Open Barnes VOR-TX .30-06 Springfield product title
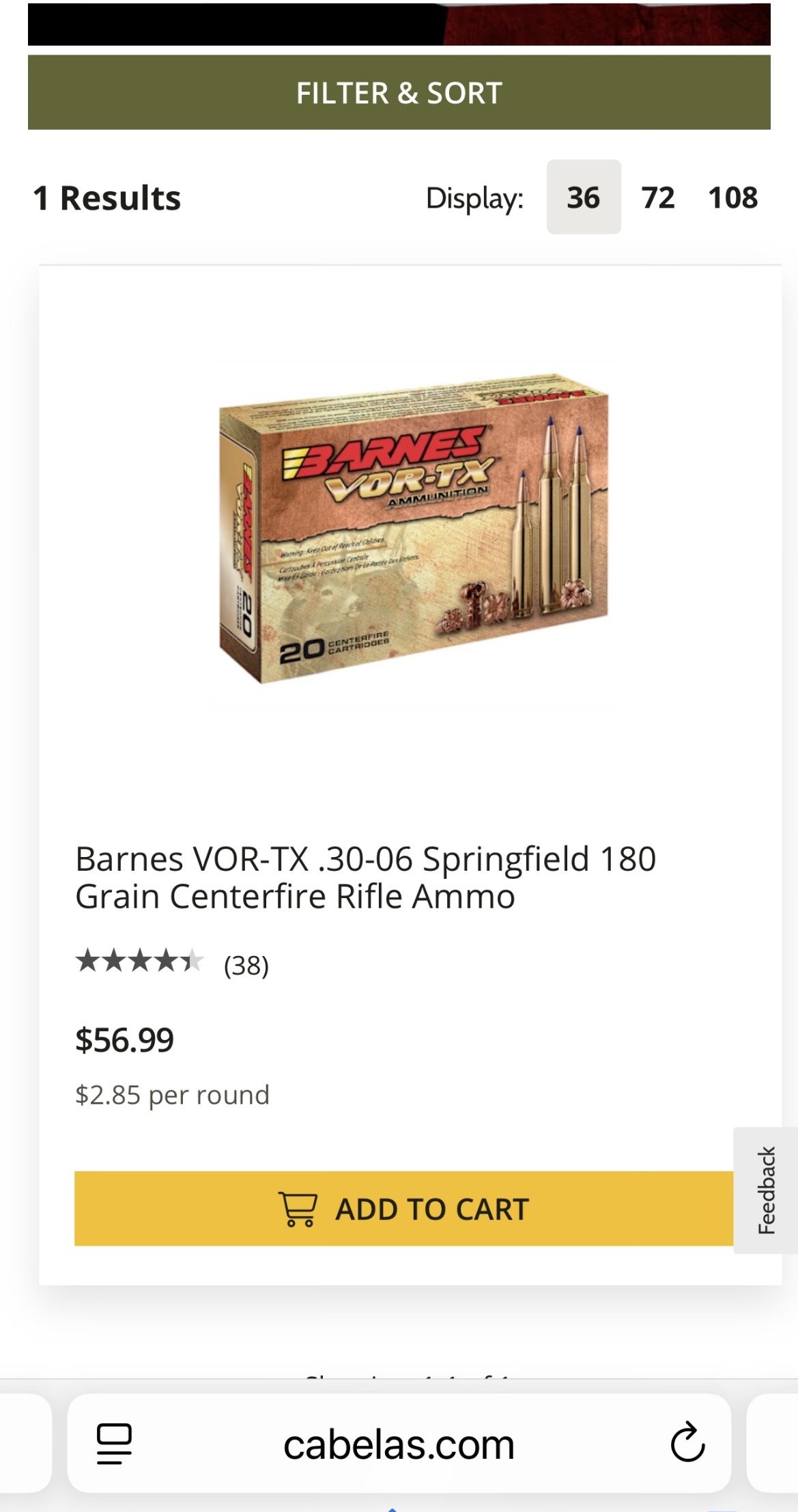This screenshot has height=1512, width=798. (x=365, y=878)
